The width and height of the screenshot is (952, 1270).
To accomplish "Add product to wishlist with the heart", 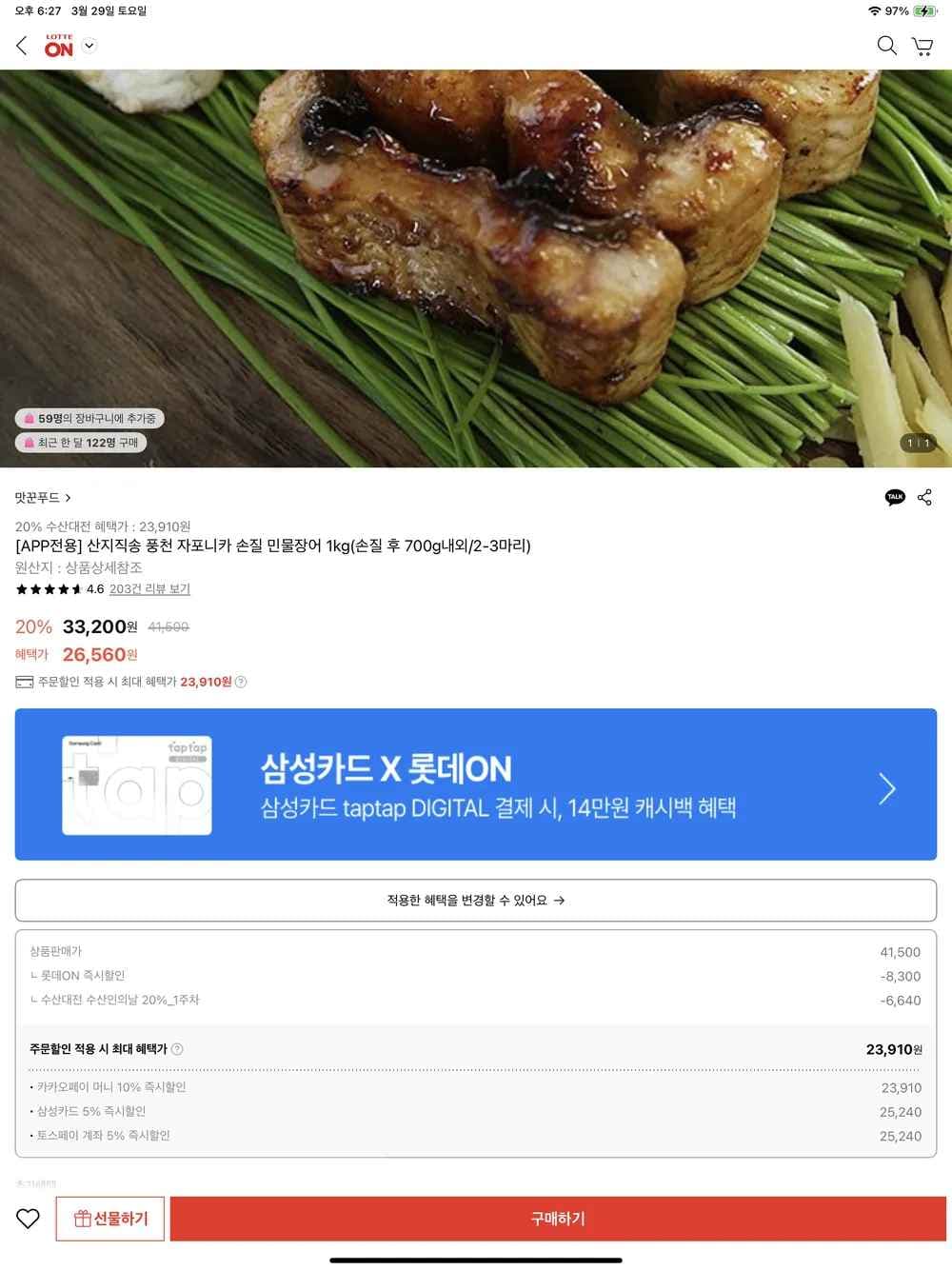I will pos(29,1219).
